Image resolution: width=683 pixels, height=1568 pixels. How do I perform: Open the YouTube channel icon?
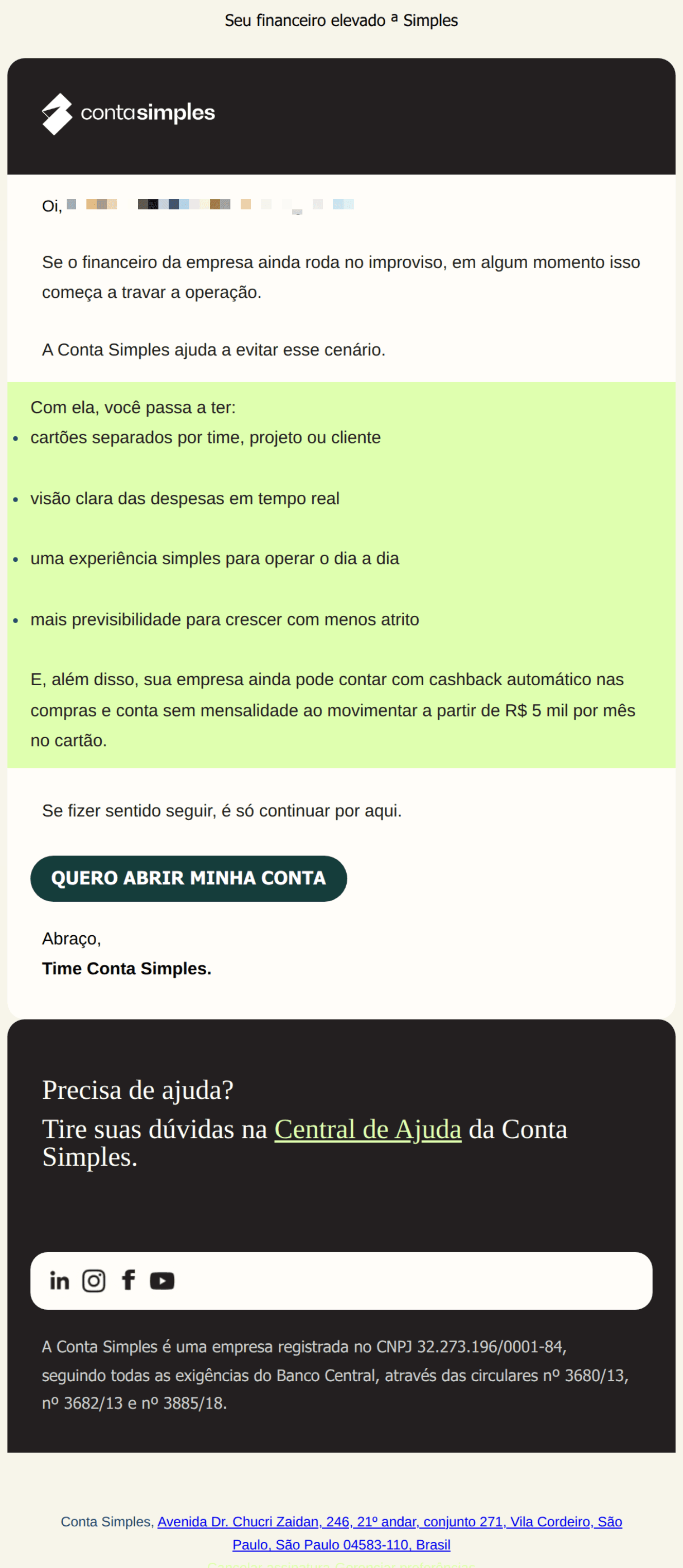tap(162, 1280)
